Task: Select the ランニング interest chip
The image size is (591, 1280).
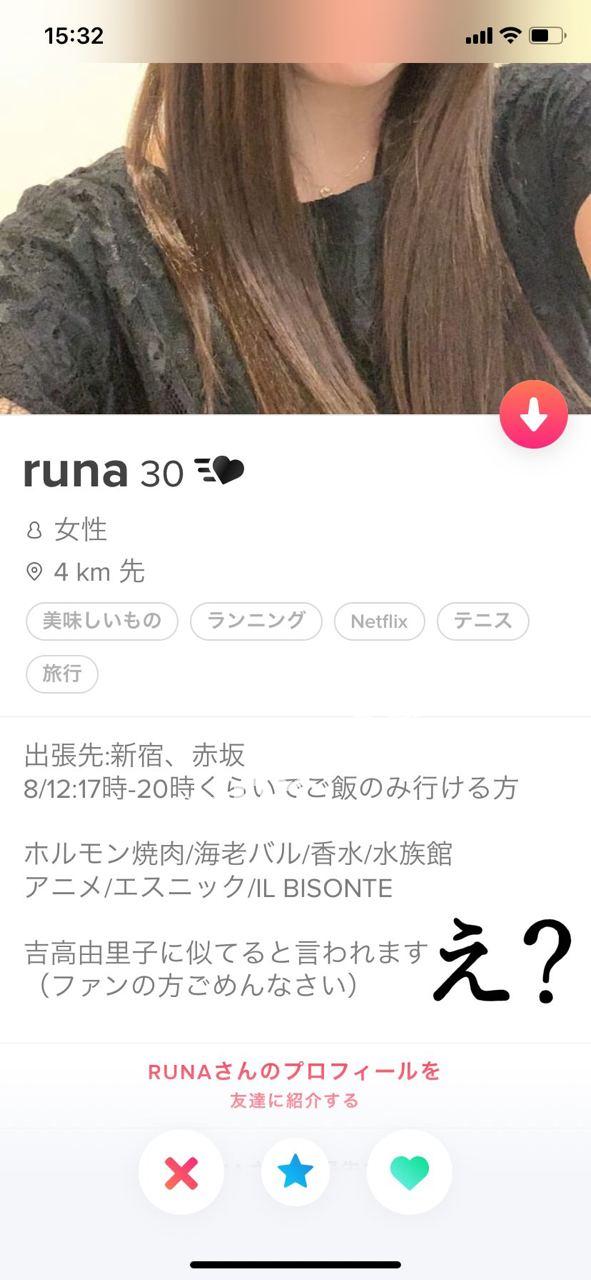Action: point(256,621)
